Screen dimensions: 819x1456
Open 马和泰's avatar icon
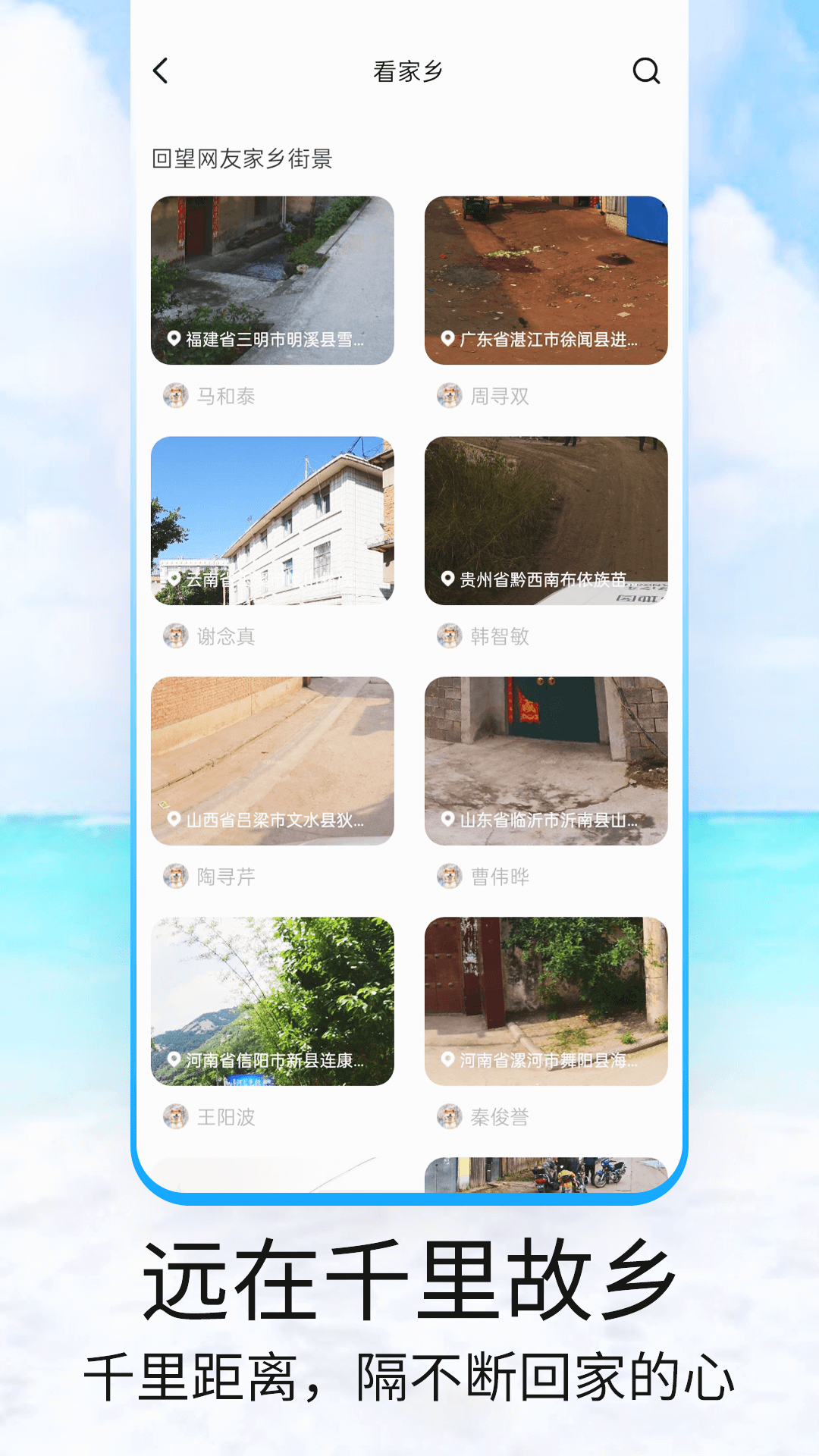(x=174, y=396)
